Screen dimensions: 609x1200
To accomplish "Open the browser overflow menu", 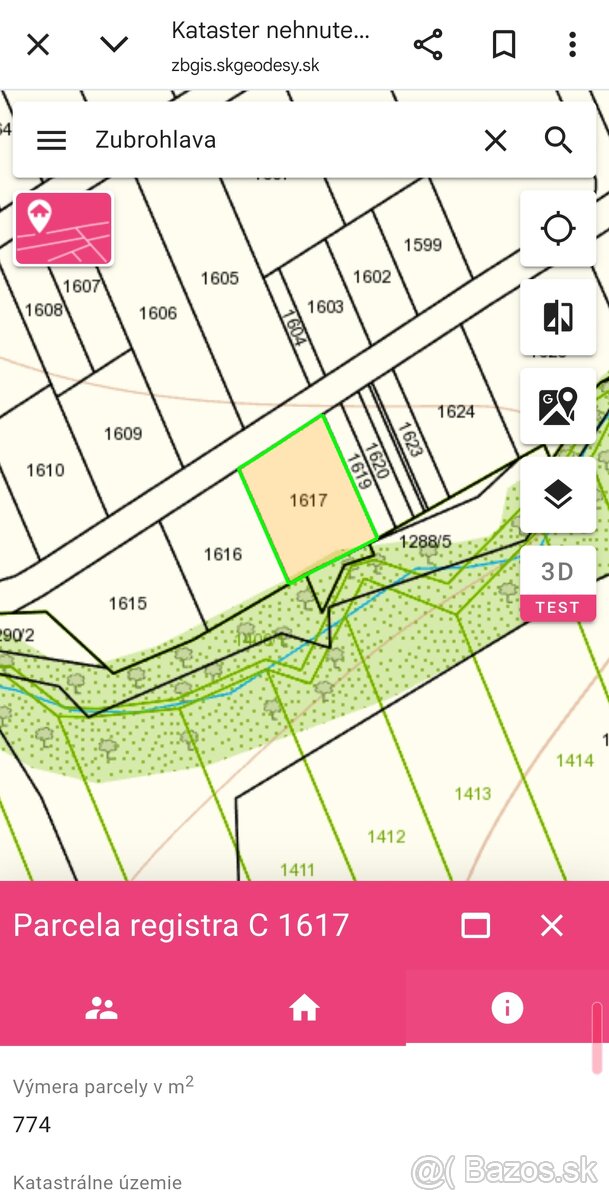I will click(572, 45).
